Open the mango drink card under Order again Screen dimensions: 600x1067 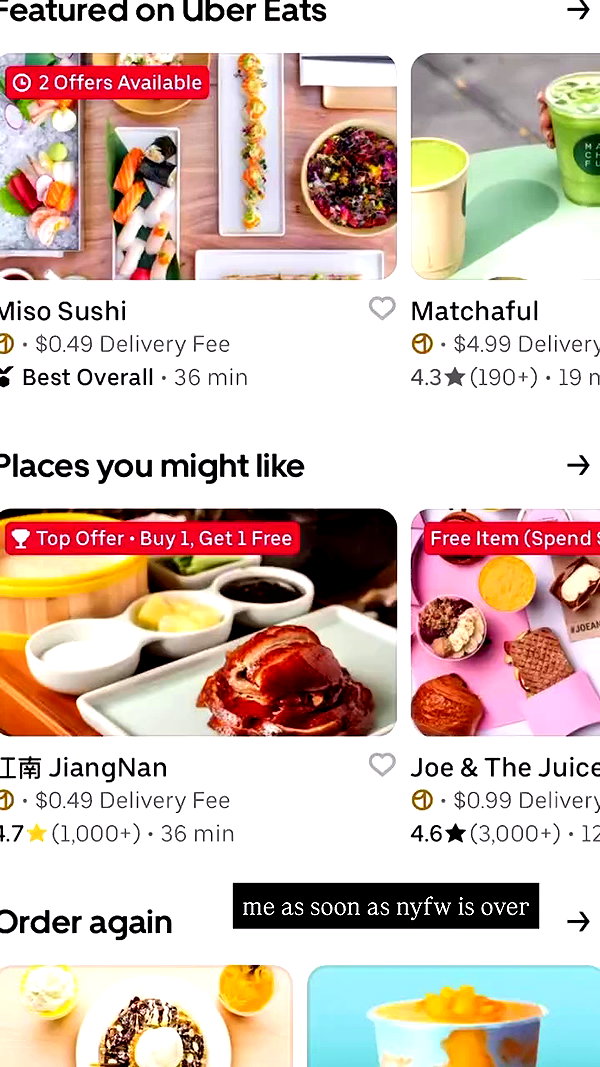[454, 1016]
